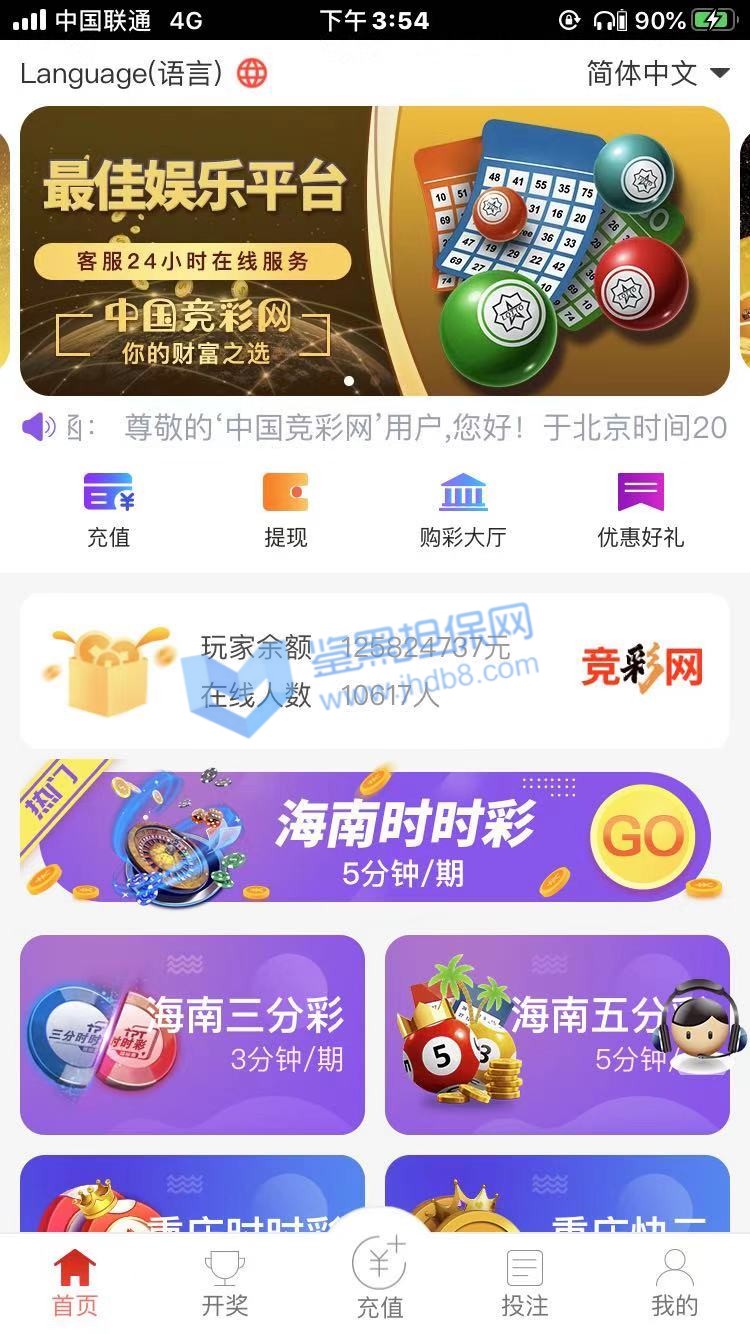Read the scrolling announcement notice
This screenshot has width=750, height=1334.
point(400,428)
